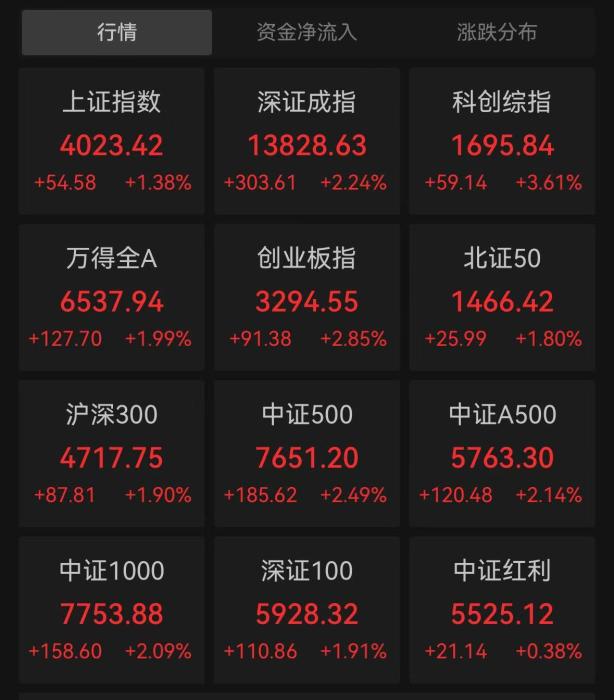View 科创综指 index details
This screenshot has width=614, height=700.
(502, 141)
